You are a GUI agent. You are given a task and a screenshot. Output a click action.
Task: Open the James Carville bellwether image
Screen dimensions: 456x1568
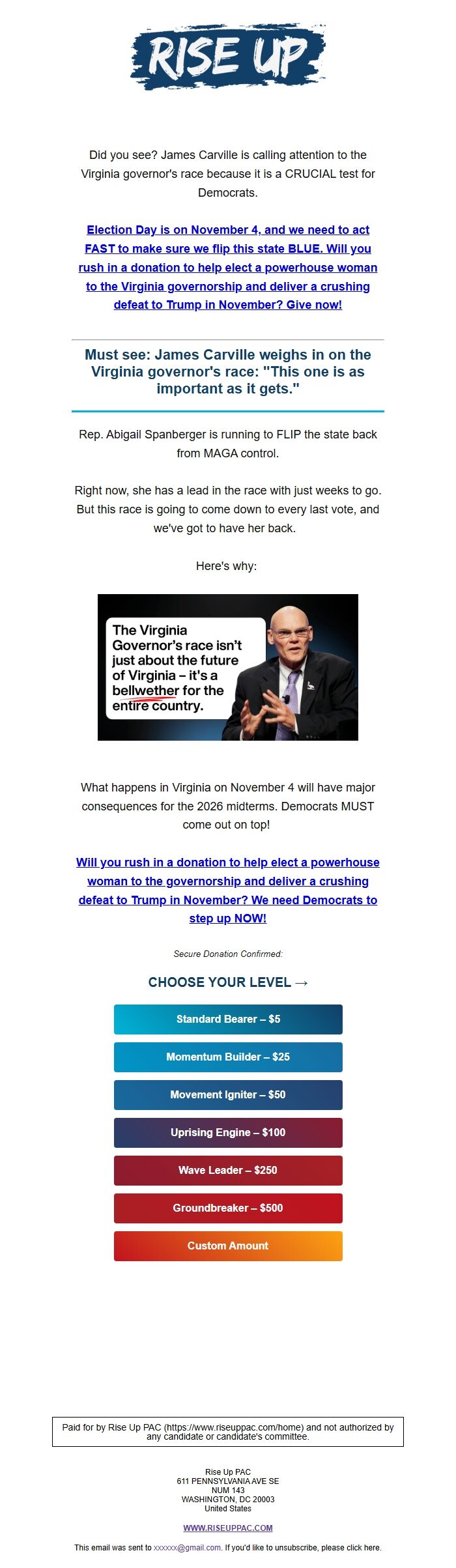[228, 667]
